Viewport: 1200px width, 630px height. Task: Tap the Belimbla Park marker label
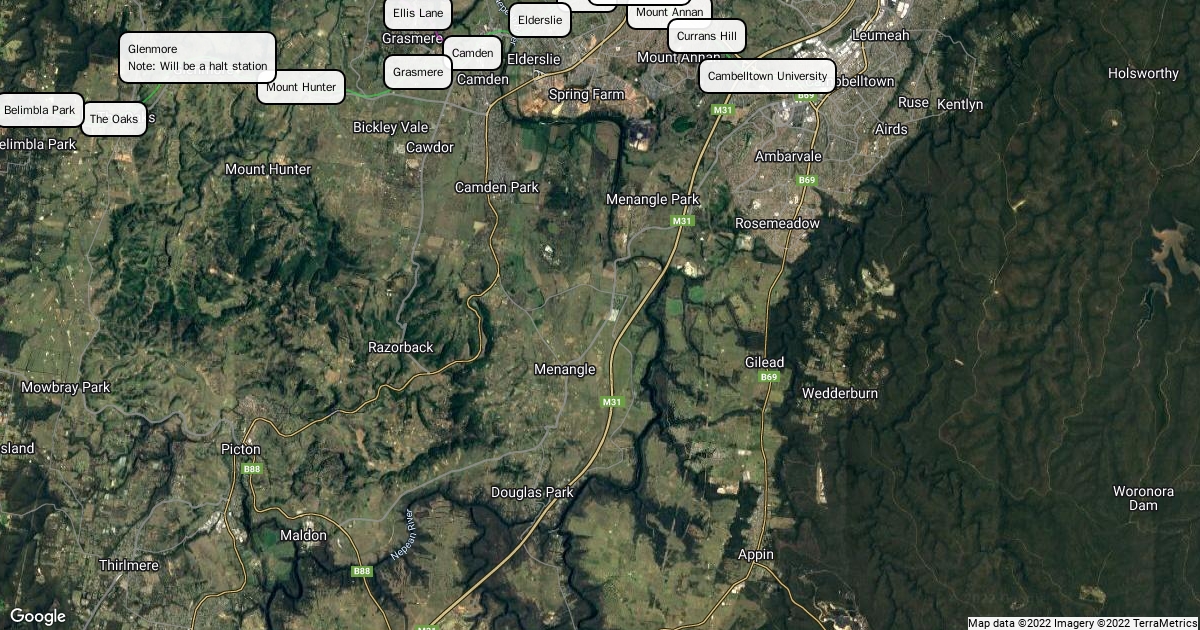(x=39, y=110)
